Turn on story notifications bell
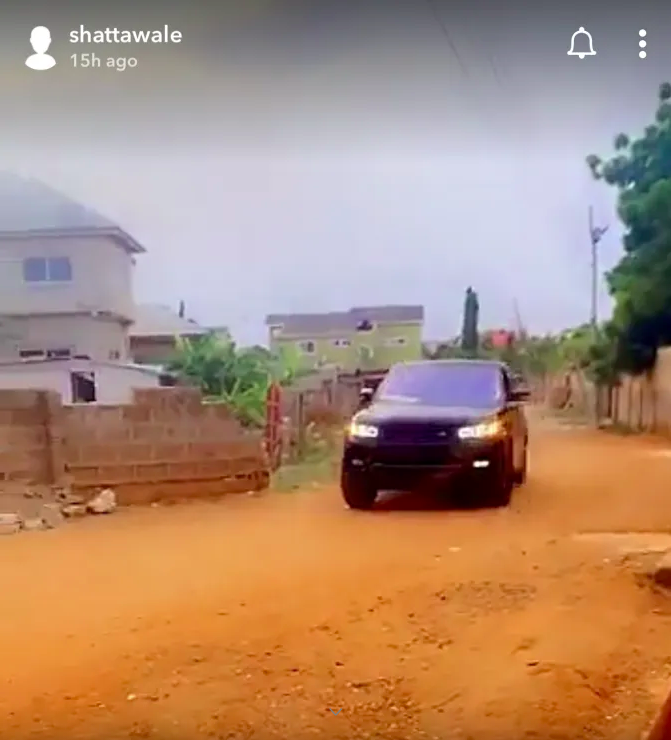 pyautogui.click(x=581, y=43)
